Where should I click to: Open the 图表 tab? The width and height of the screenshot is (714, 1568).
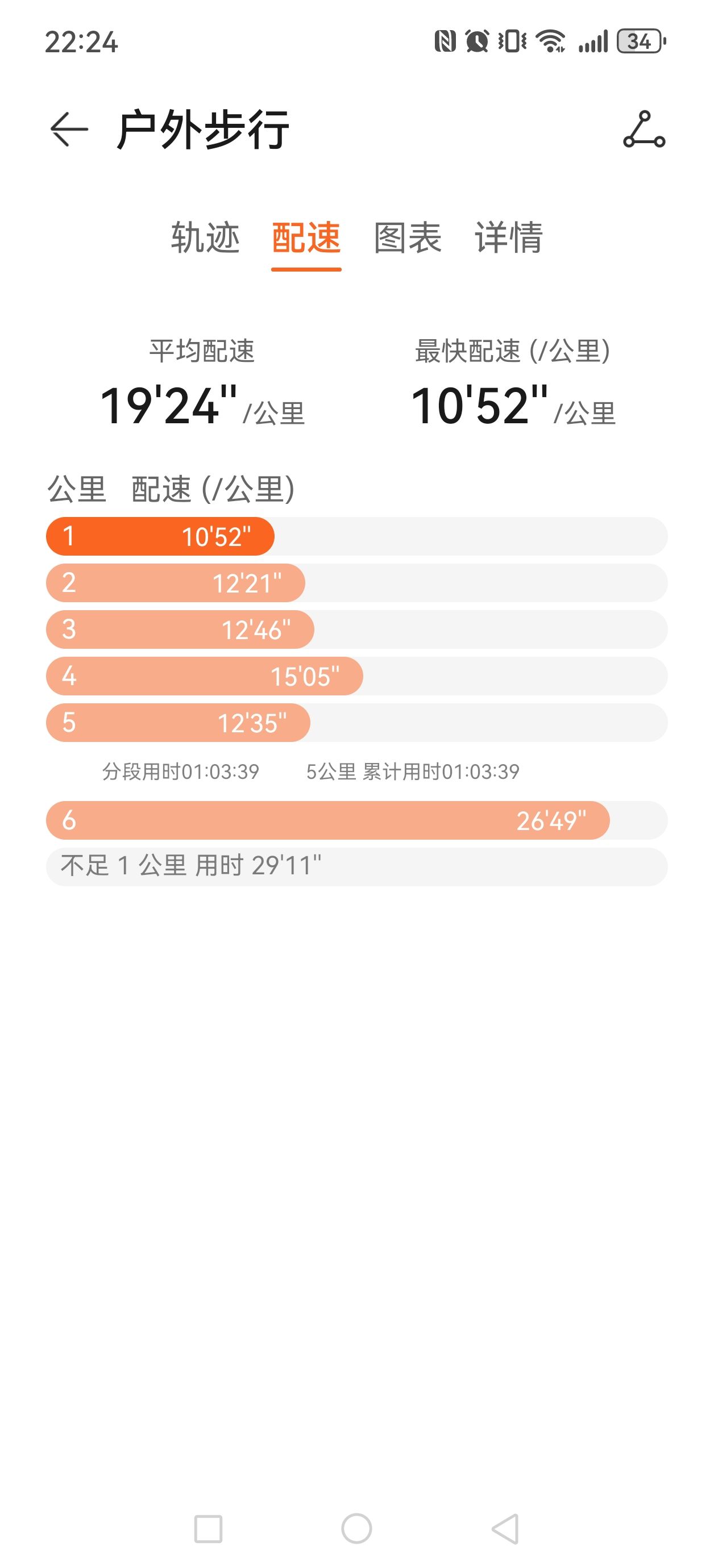408,237
